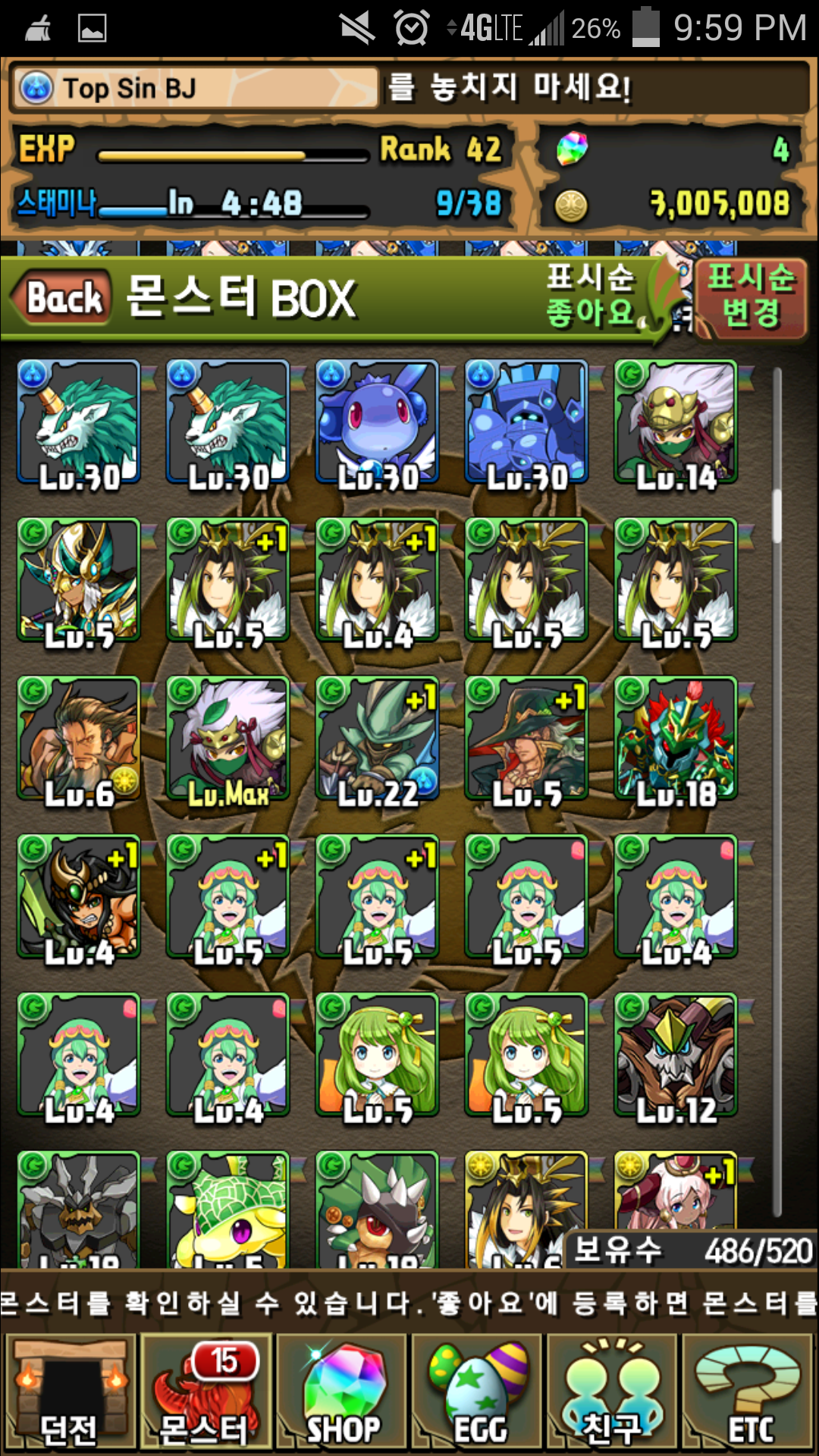The width and height of the screenshot is (819, 1456).
Task: Open the Lv.12 horned beast monster
Action: [676, 1056]
